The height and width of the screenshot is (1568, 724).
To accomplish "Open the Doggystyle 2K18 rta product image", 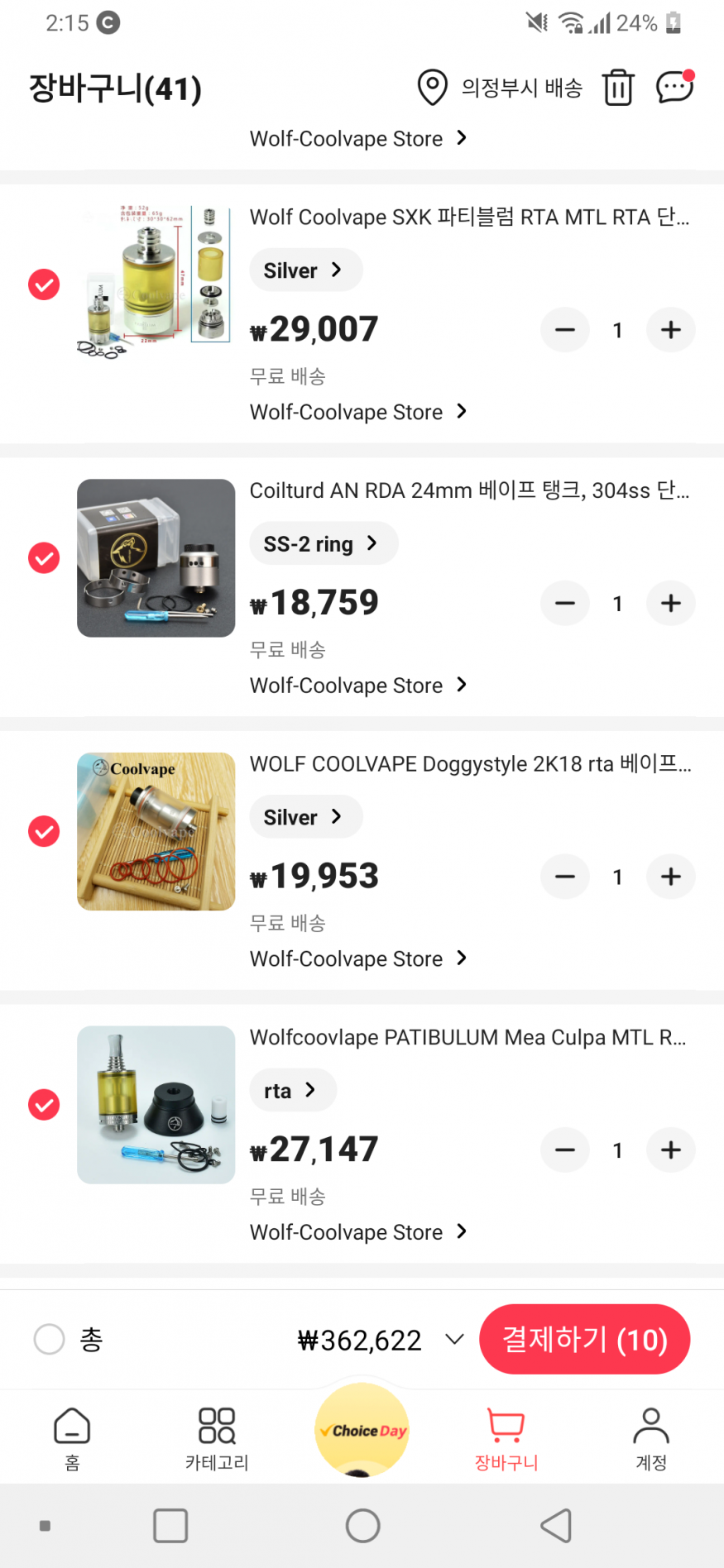I will pyautogui.click(x=156, y=831).
